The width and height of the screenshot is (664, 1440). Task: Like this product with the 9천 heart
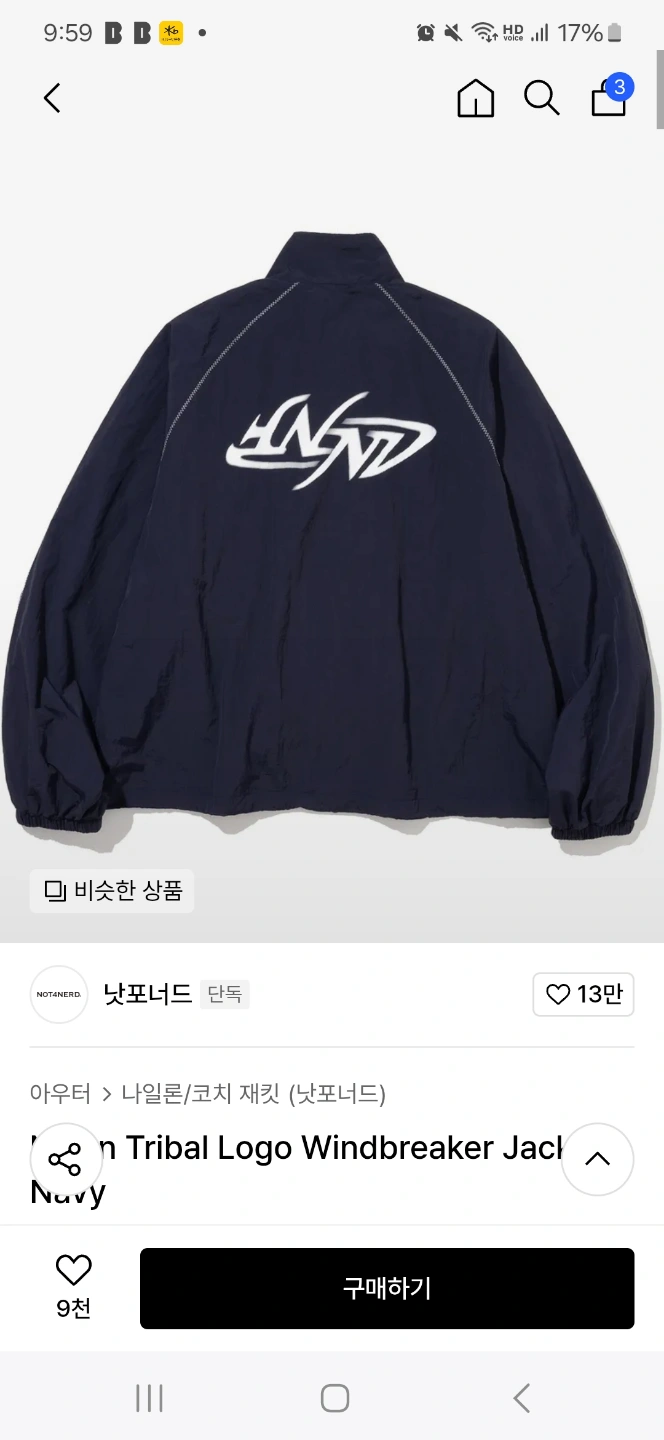point(73,1286)
